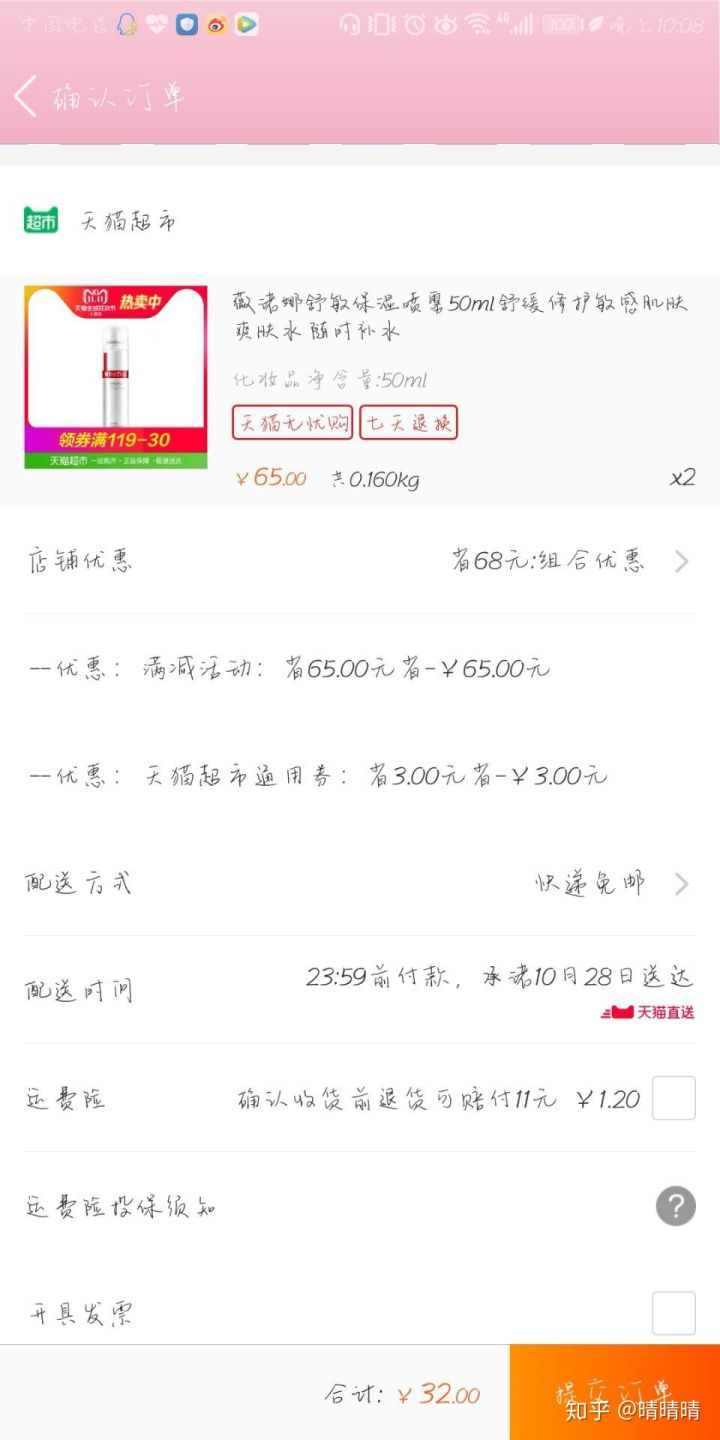Expand 店铺优惠 discount options
The width and height of the screenshot is (720, 1440).
click(x=360, y=561)
